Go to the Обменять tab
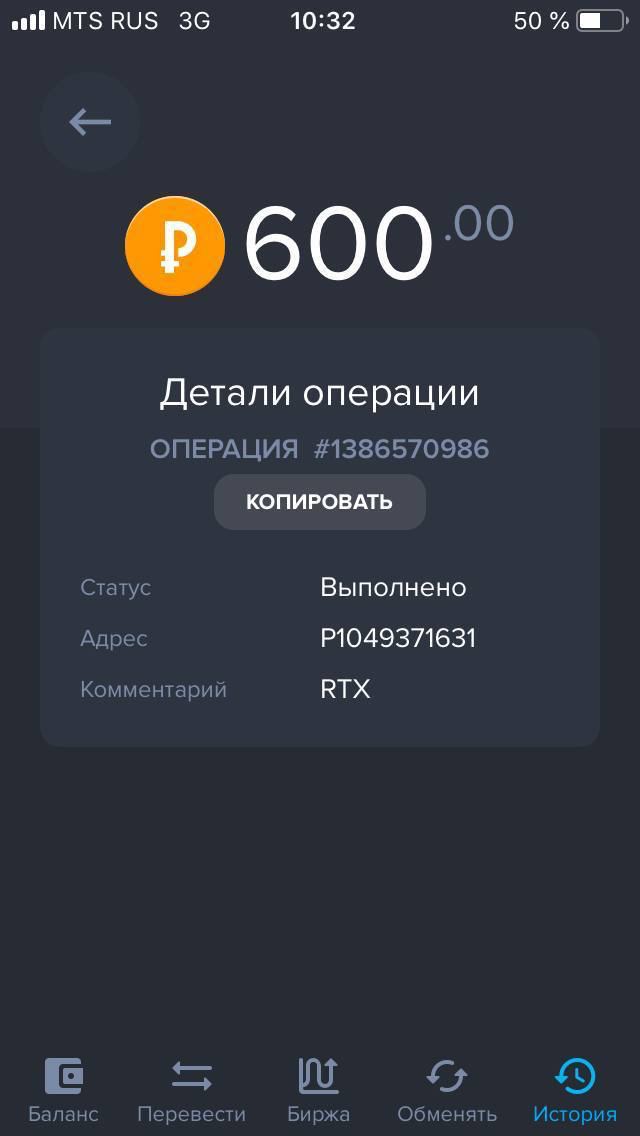The width and height of the screenshot is (640, 1136). pos(447,1089)
